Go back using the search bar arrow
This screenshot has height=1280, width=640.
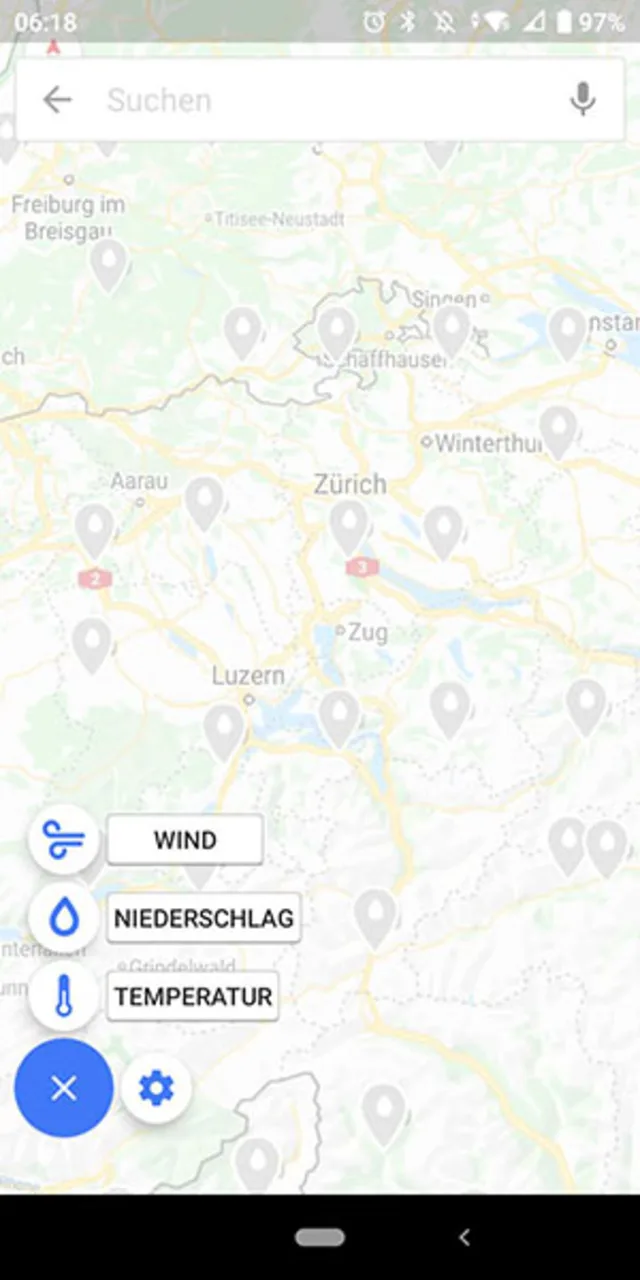click(57, 99)
